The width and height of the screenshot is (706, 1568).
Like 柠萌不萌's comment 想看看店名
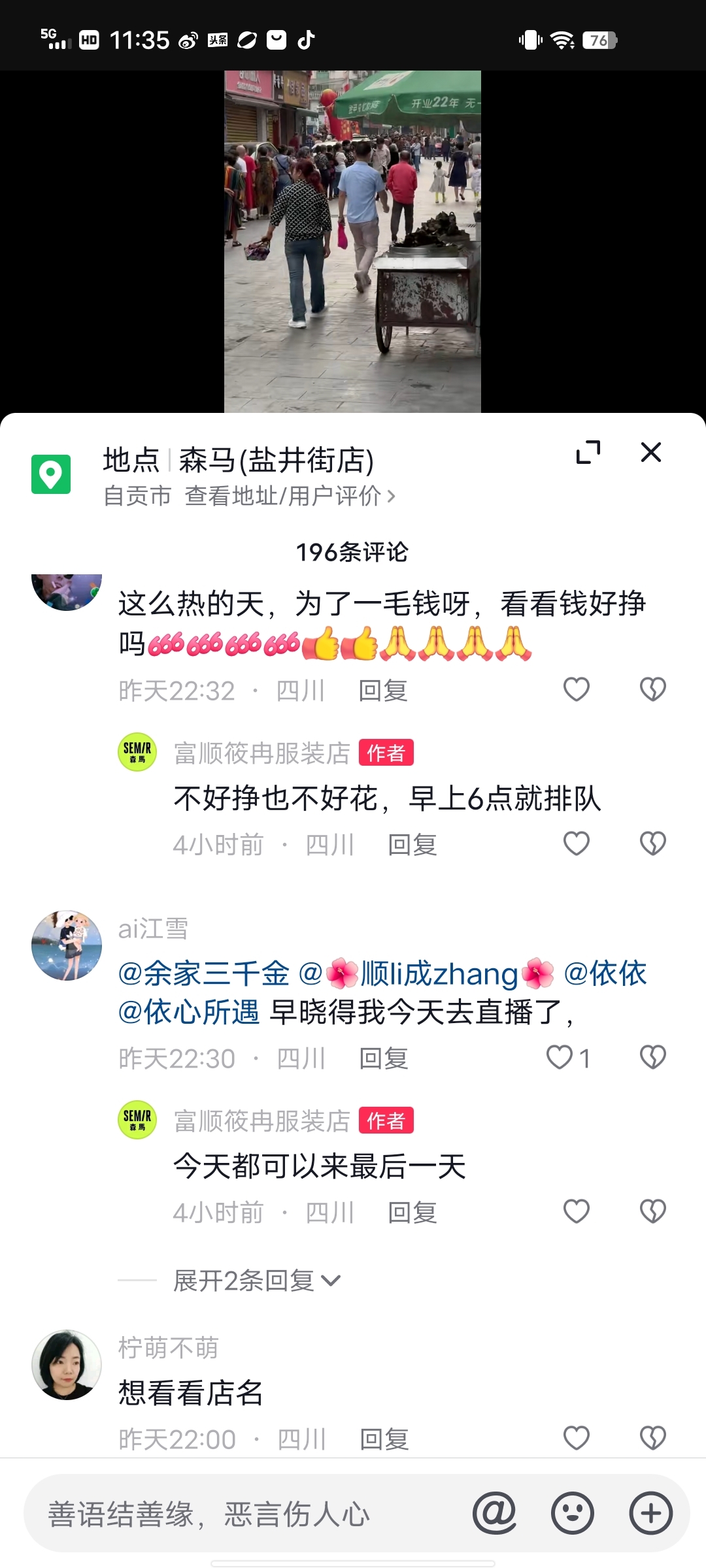(576, 1439)
